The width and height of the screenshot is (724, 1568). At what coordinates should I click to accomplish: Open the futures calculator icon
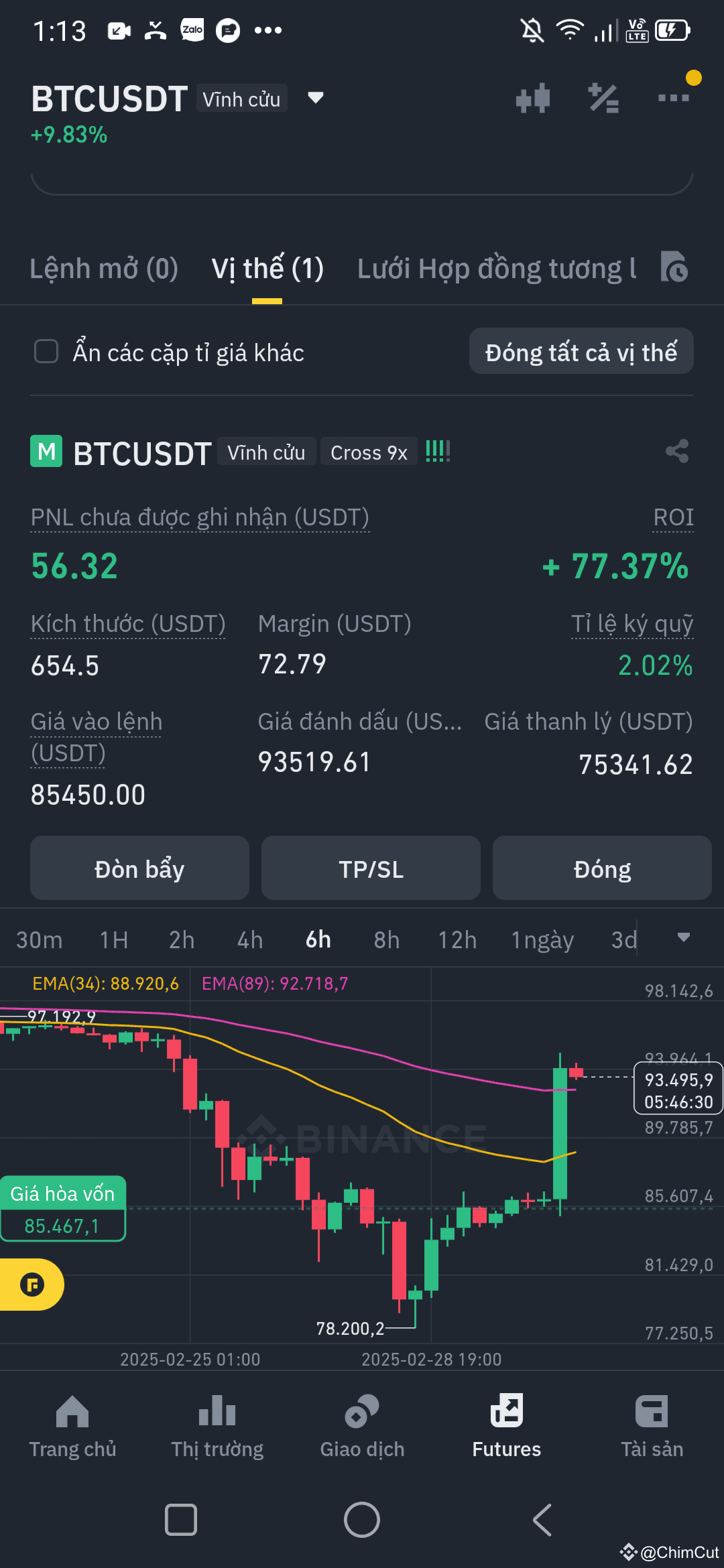point(603,97)
